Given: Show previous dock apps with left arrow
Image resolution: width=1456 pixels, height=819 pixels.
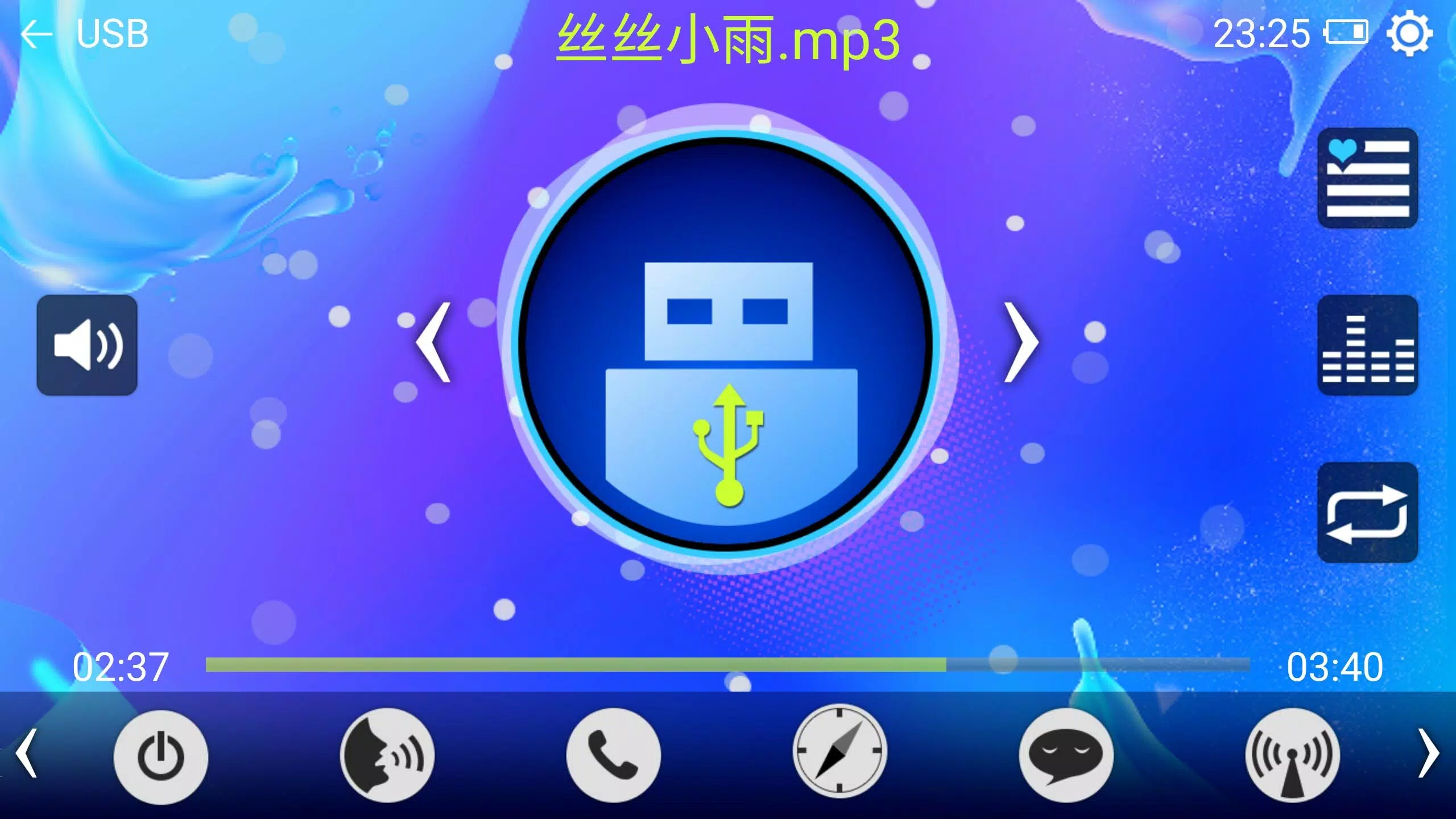Looking at the screenshot, I should point(26,752).
